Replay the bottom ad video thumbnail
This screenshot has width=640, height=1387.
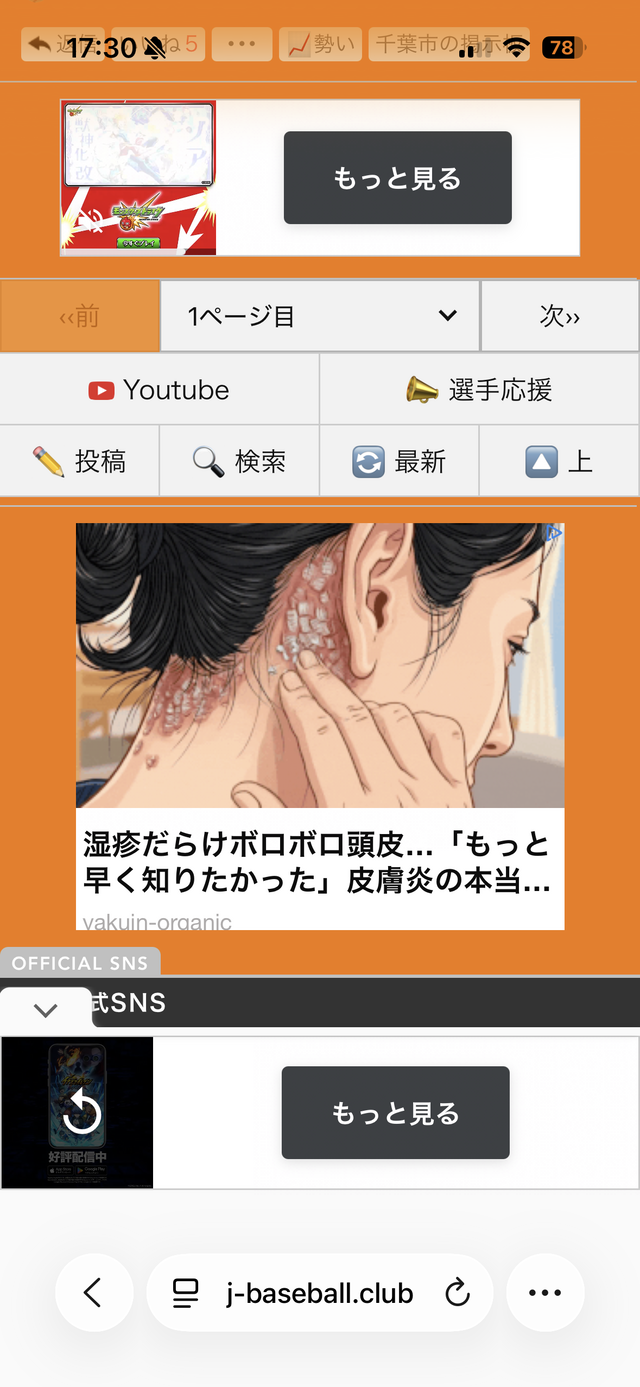(81, 1112)
